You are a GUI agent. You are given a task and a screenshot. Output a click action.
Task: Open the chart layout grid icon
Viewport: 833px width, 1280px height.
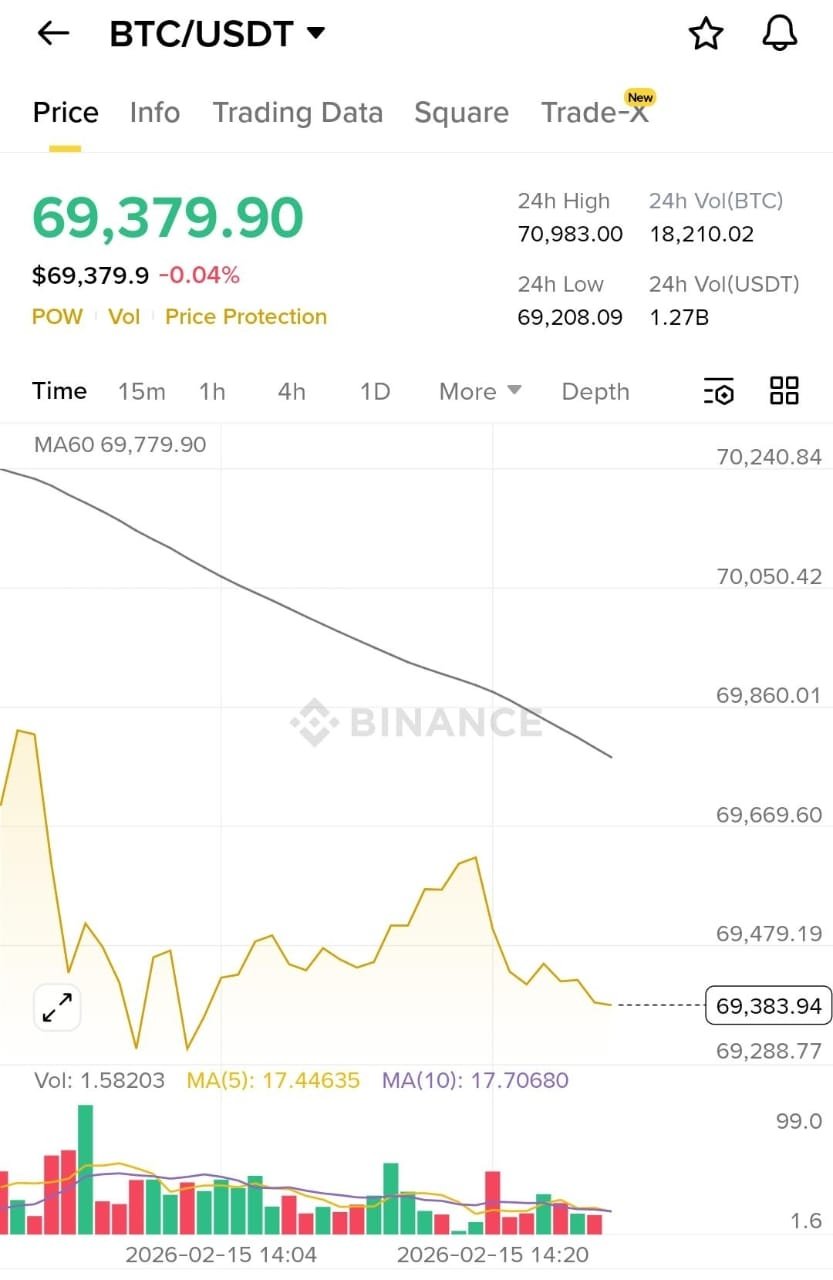[x=784, y=391]
